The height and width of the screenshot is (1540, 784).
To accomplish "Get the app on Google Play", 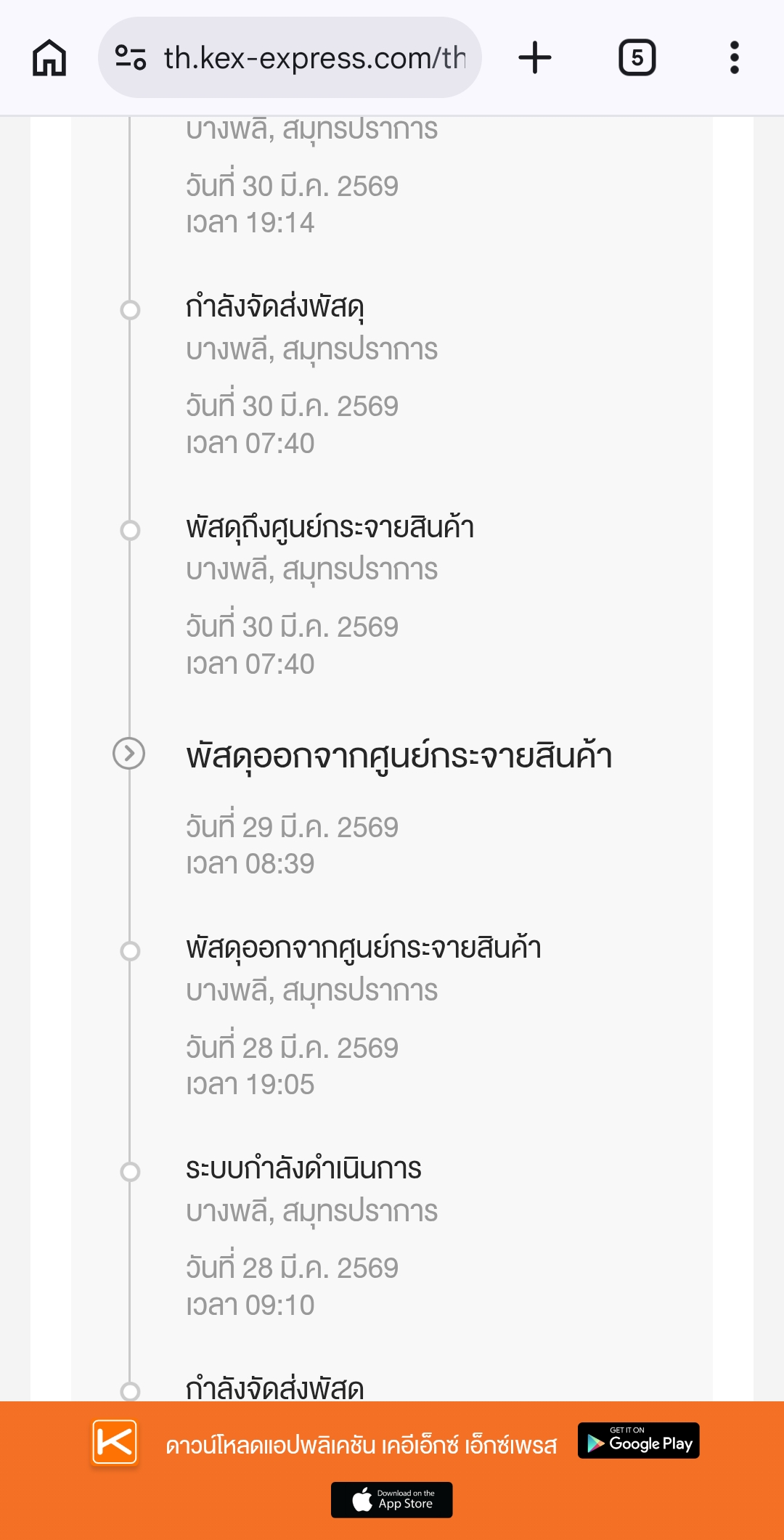I will pos(639,1441).
